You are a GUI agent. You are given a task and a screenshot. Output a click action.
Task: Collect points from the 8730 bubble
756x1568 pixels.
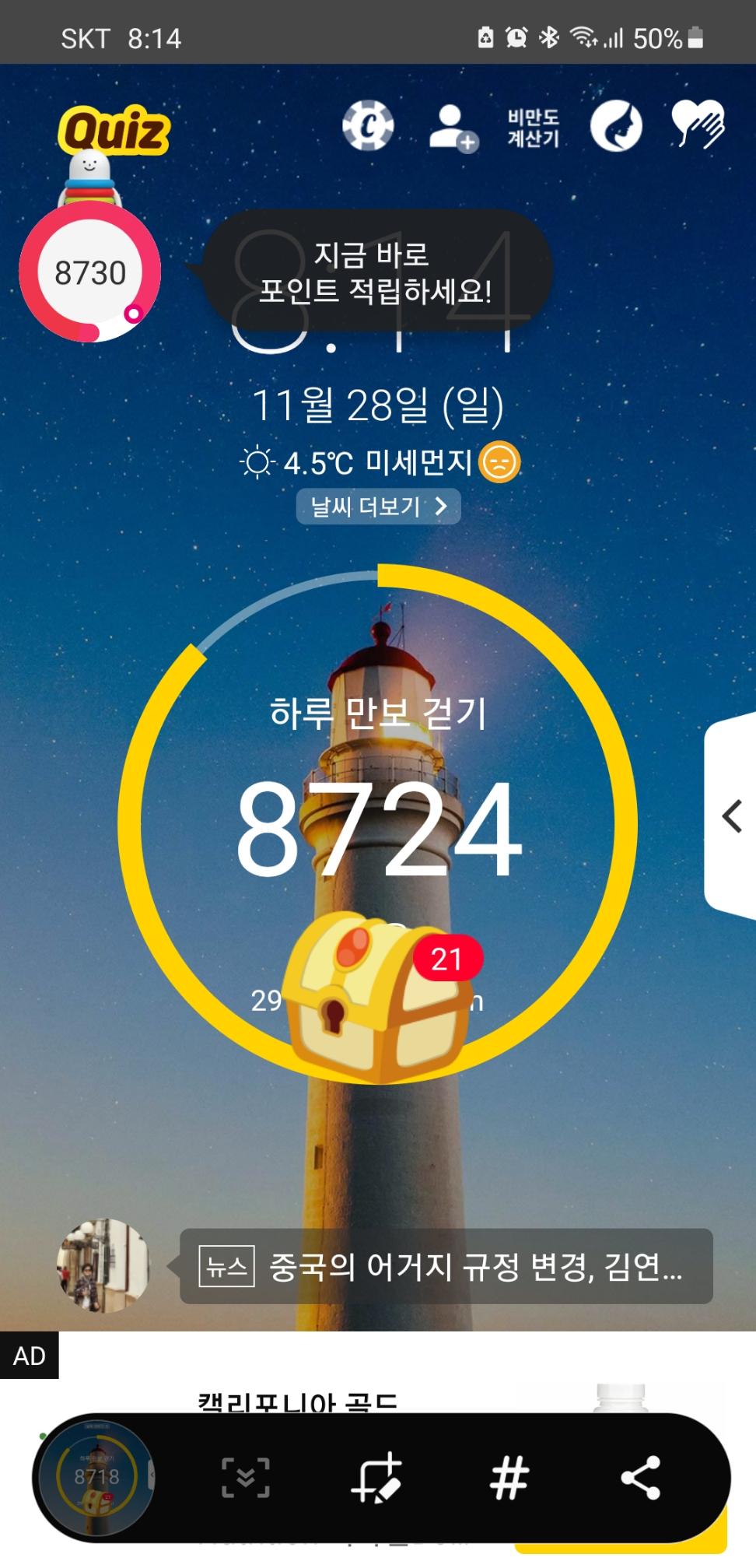click(90, 273)
